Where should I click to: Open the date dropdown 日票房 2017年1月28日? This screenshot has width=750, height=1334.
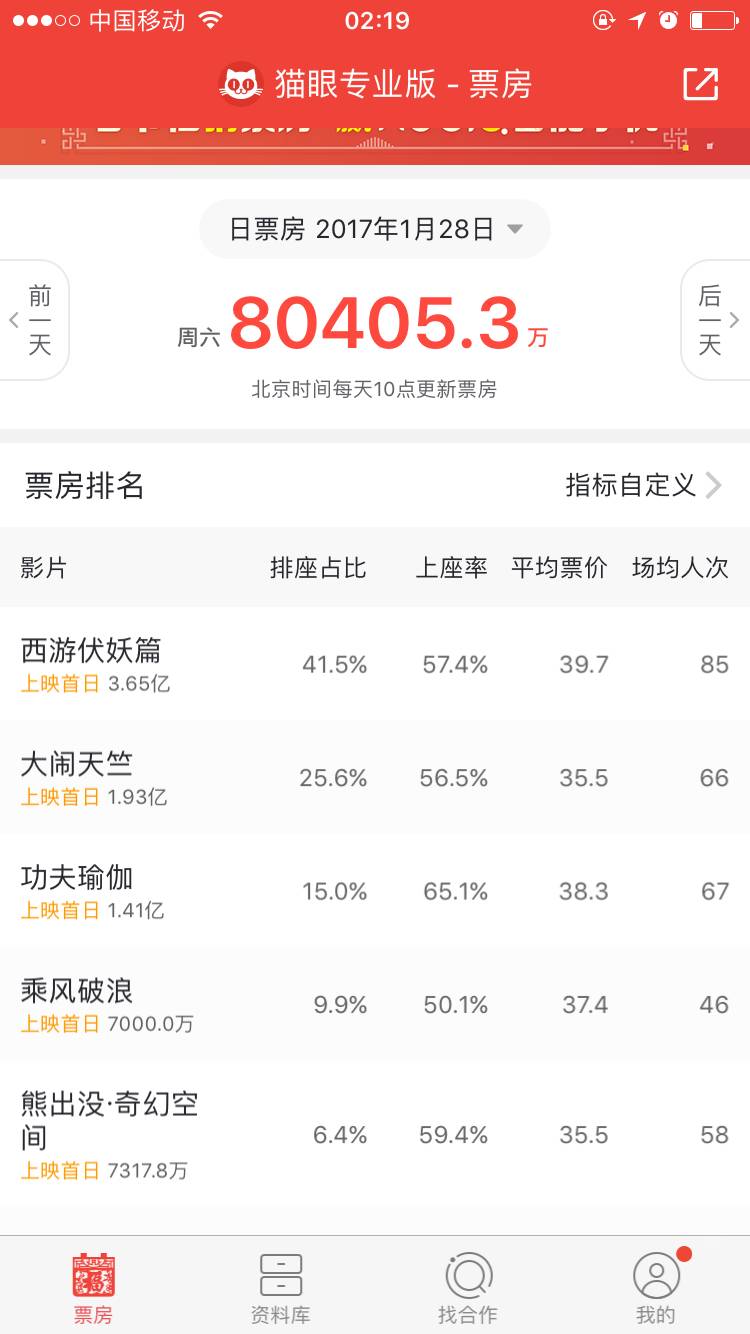point(375,229)
